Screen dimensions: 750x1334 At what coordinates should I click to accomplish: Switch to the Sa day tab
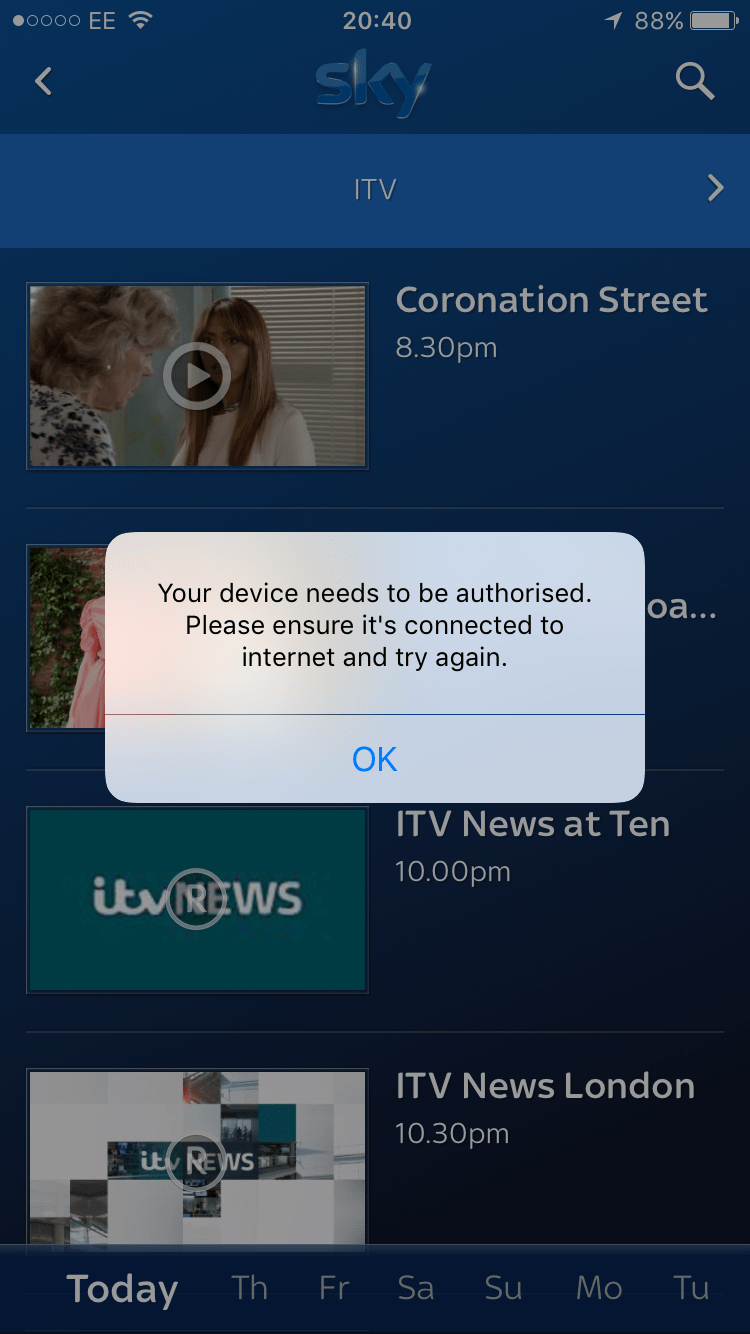416,1288
